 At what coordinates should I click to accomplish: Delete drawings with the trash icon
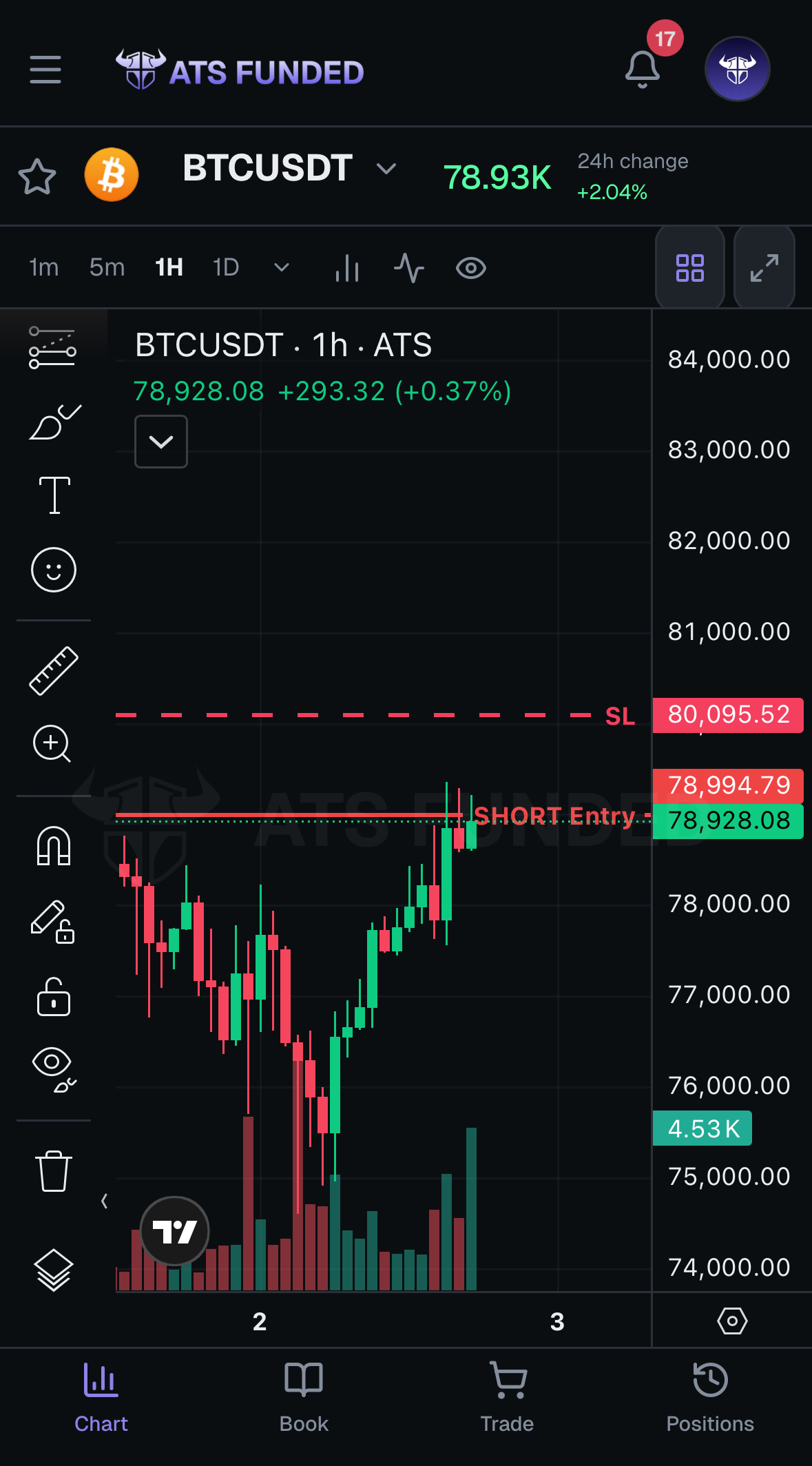coord(54,1170)
